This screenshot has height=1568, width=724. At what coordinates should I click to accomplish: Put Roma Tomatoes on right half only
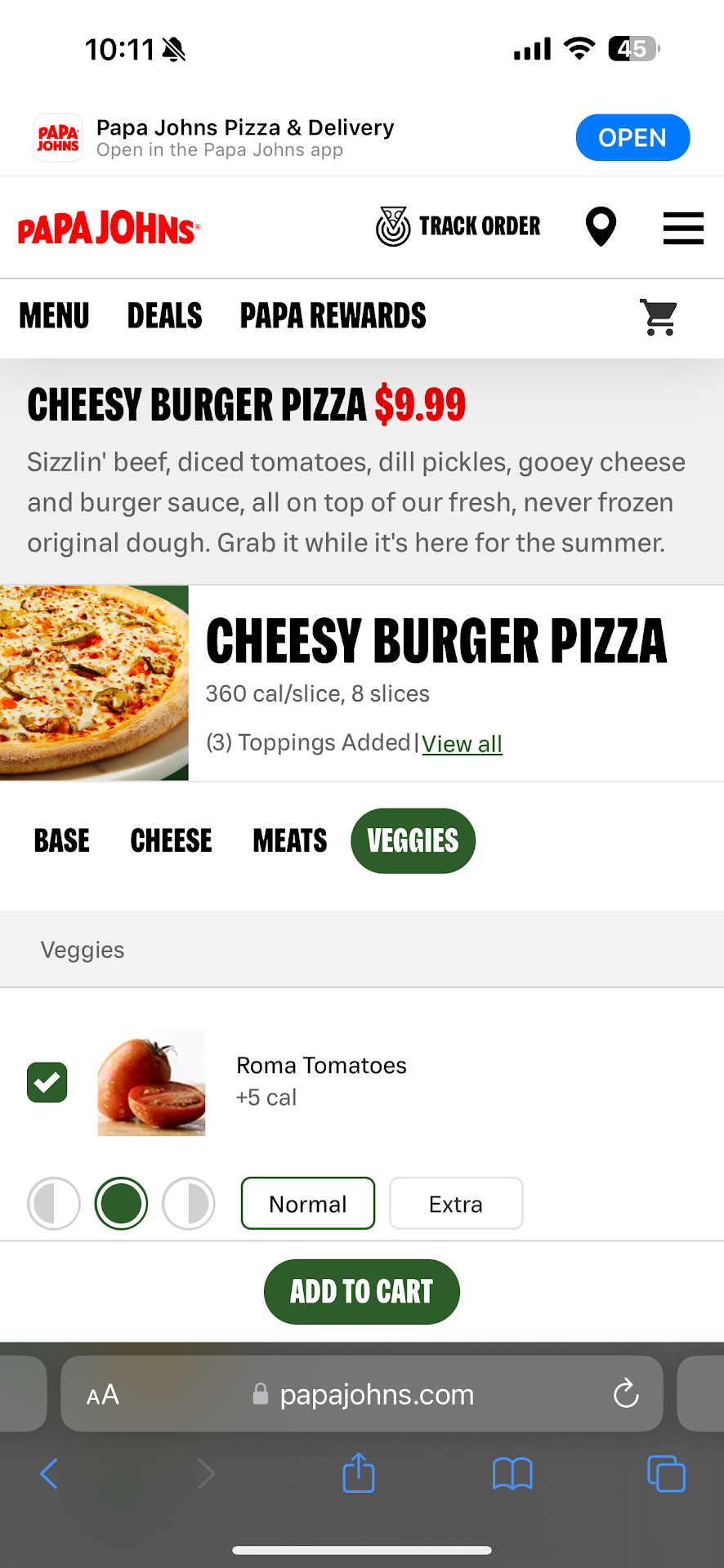[x=189, y=1203]
